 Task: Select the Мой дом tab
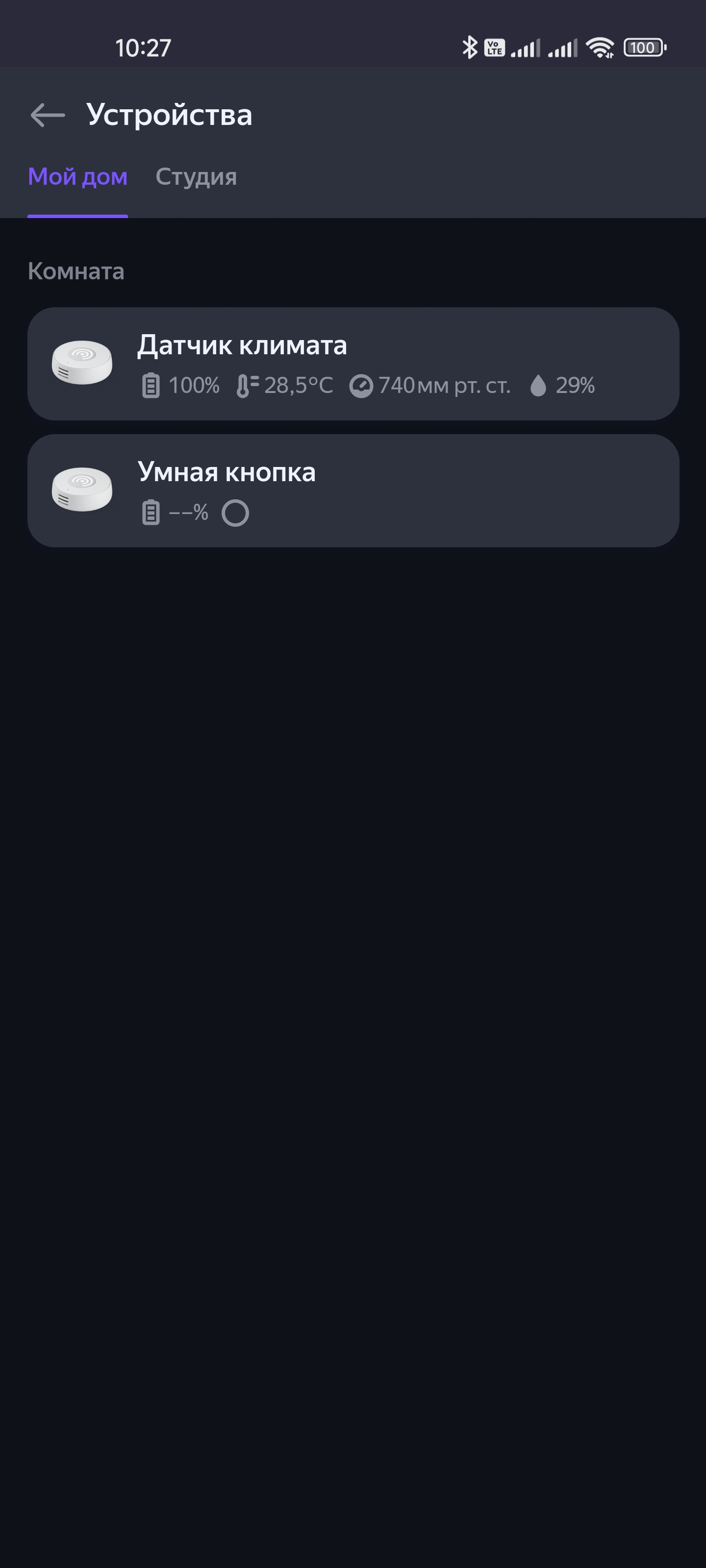[77, 177]
